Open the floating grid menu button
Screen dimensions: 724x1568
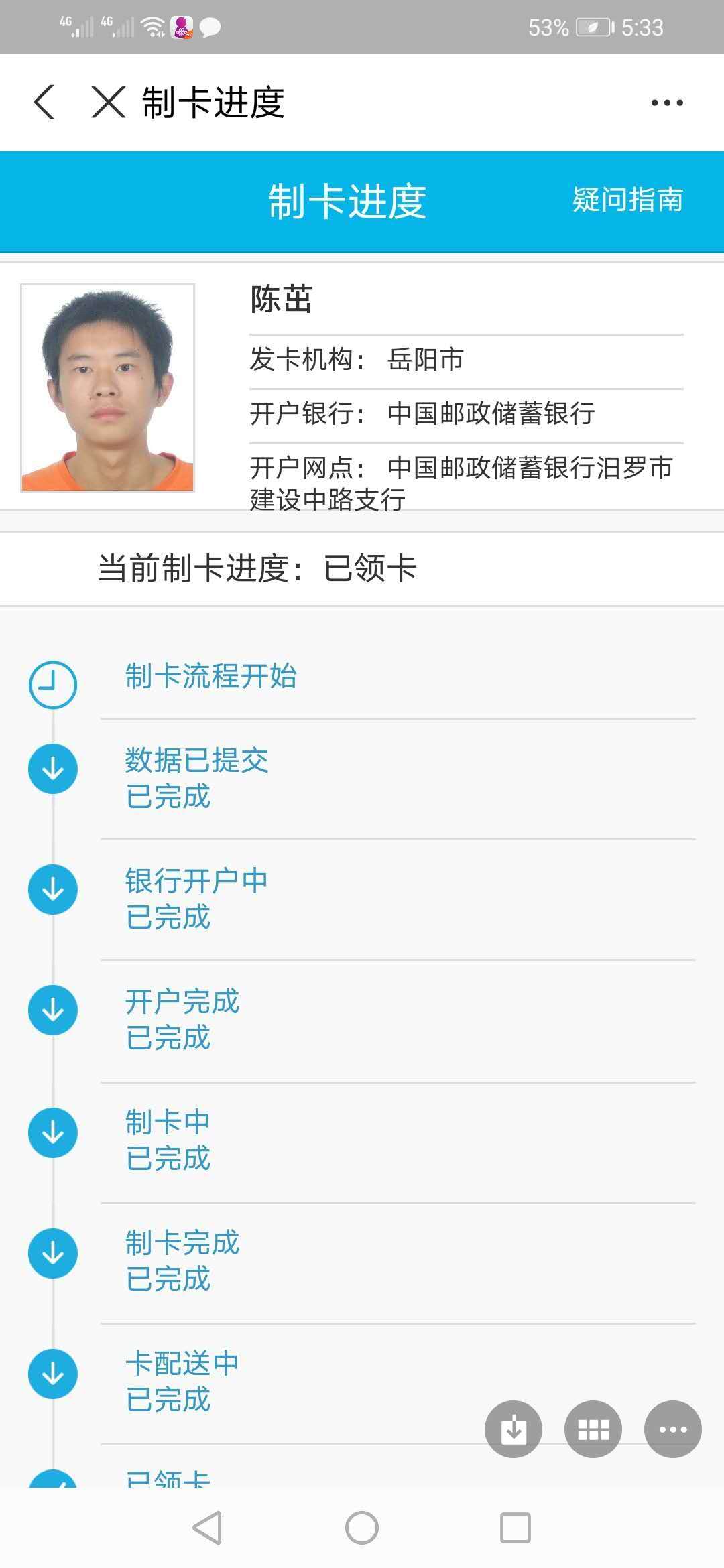click(x=593, y=1429)
